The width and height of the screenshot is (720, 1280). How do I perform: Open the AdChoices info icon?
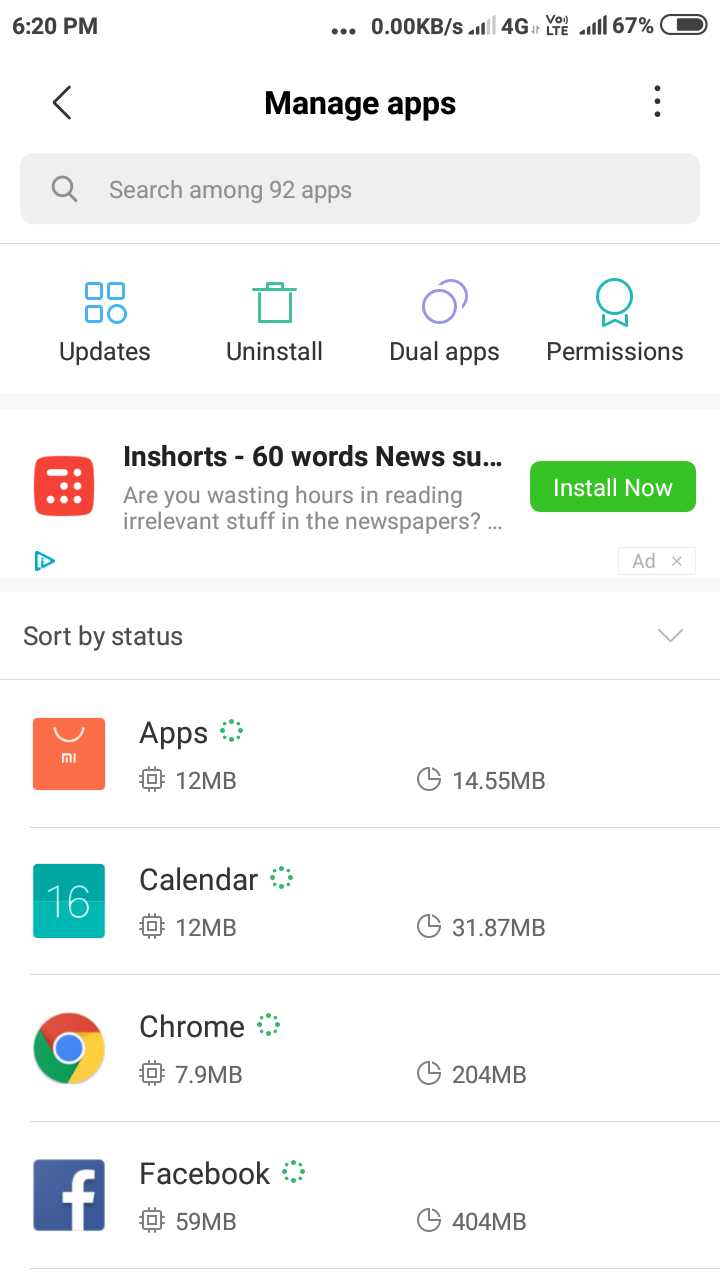[x=44, y=561]
